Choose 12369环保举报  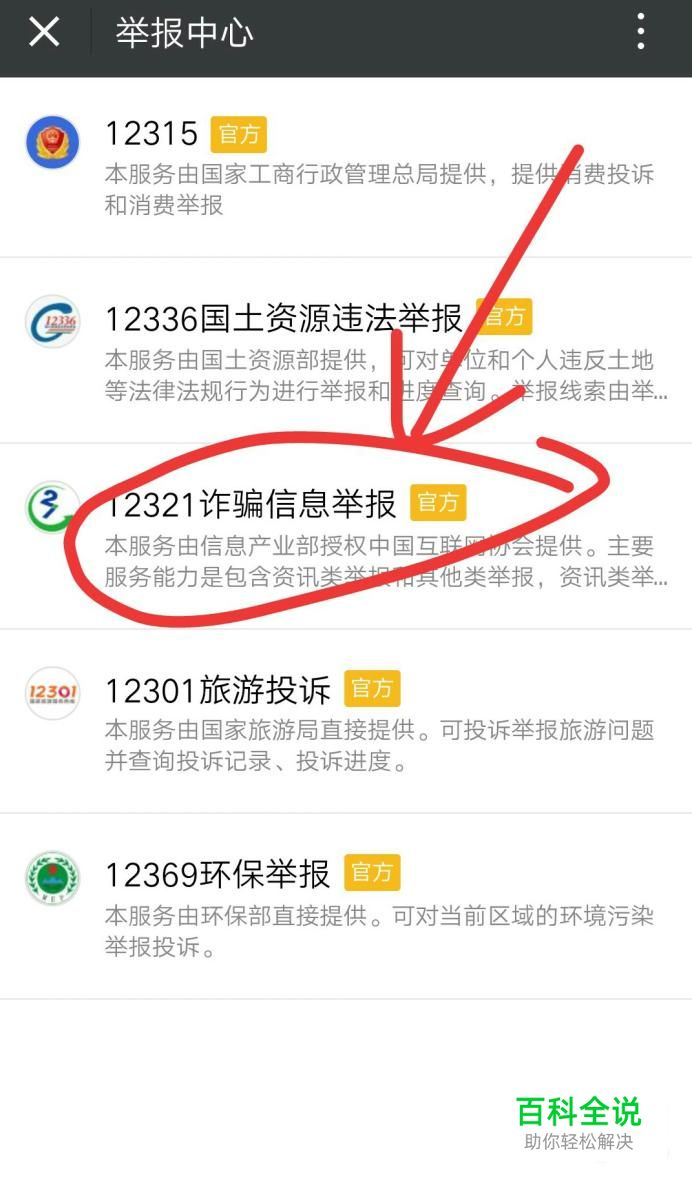pyautogui.click(x=346, y=907)
